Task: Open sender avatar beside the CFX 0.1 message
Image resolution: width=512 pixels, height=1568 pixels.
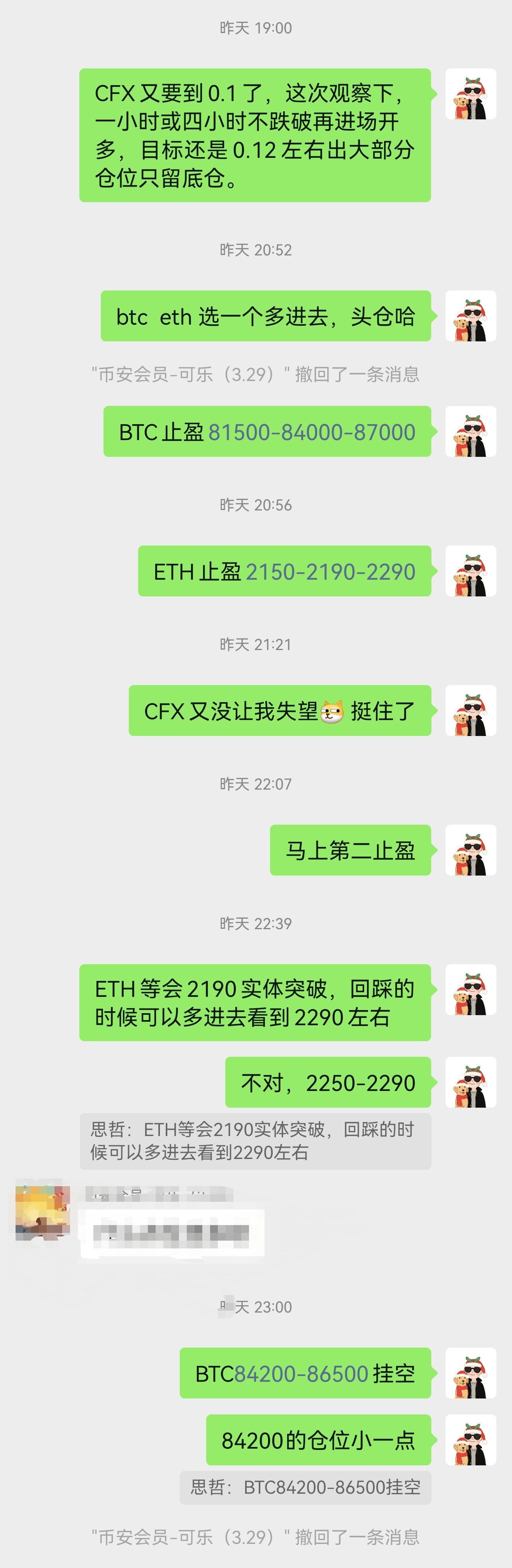Action: pyautogui.click(x=470, y=94)
